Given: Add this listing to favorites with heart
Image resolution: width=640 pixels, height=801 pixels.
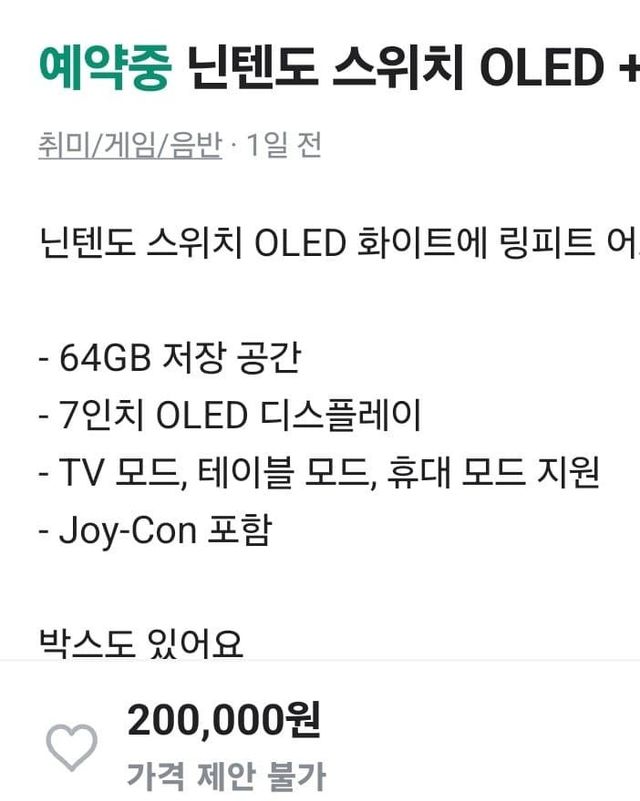Looking at the screenshot, I should coord(72,747).
